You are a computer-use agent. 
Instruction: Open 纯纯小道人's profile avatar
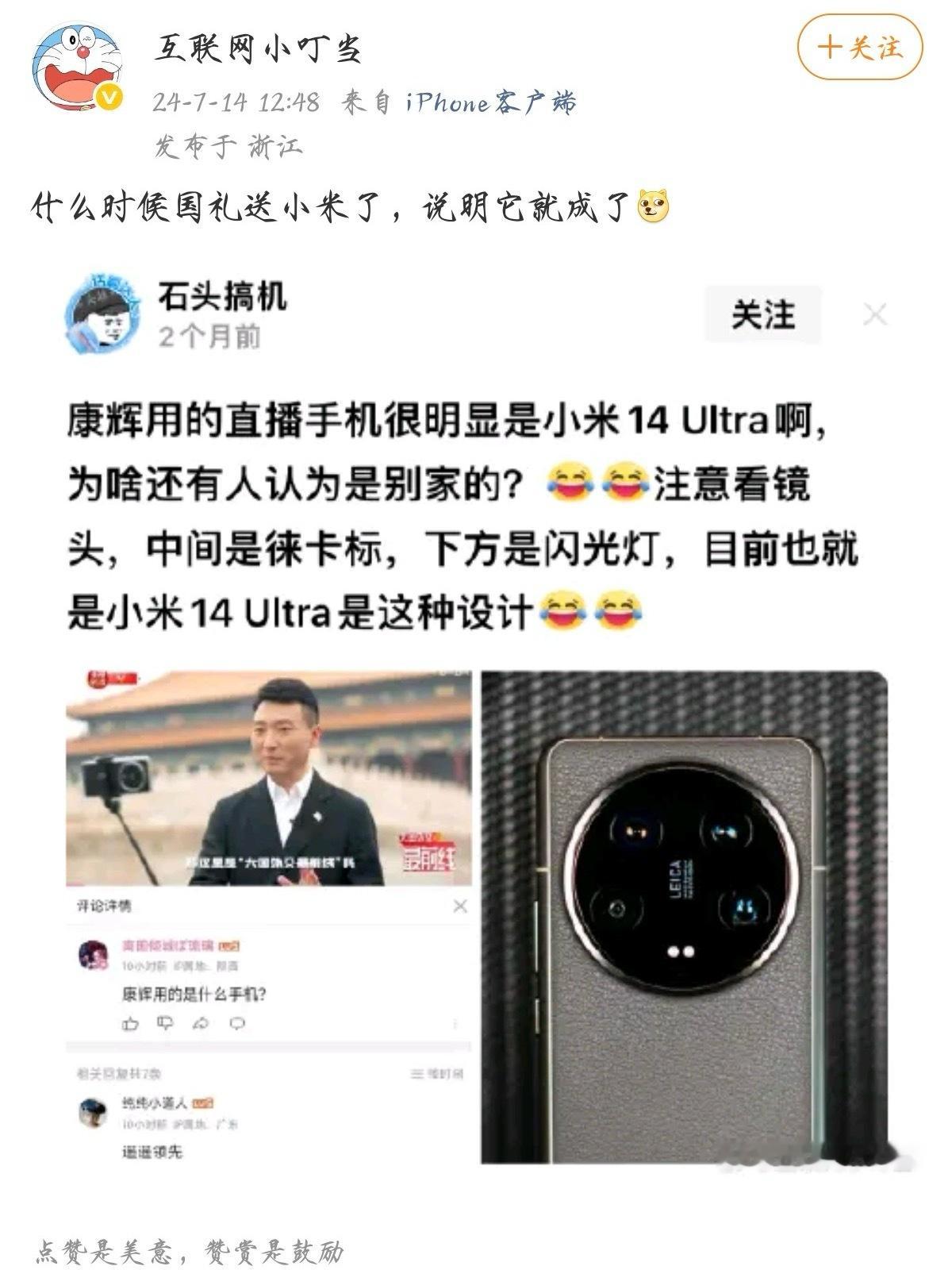coord(92,1111)
